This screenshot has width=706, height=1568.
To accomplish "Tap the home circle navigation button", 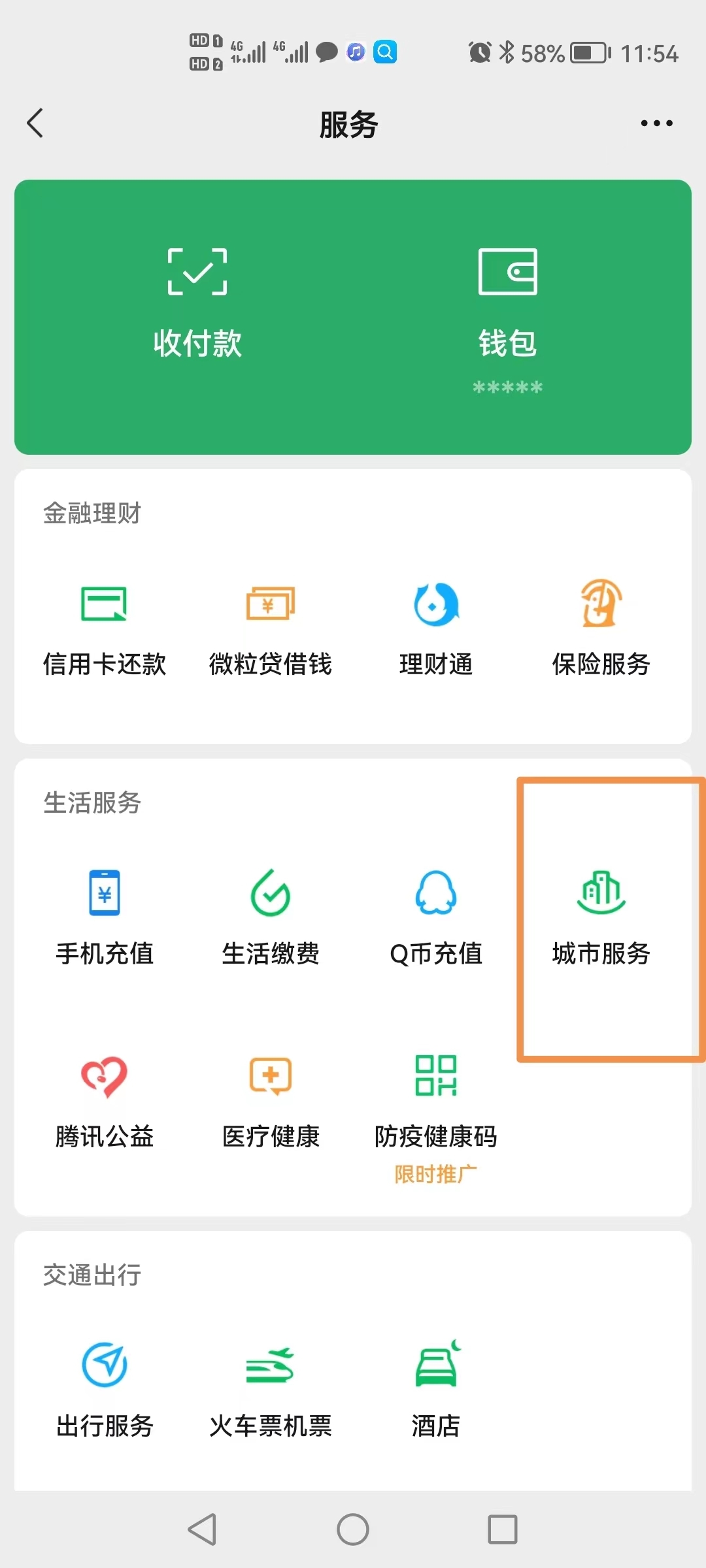I will [x=353, y=1529].
